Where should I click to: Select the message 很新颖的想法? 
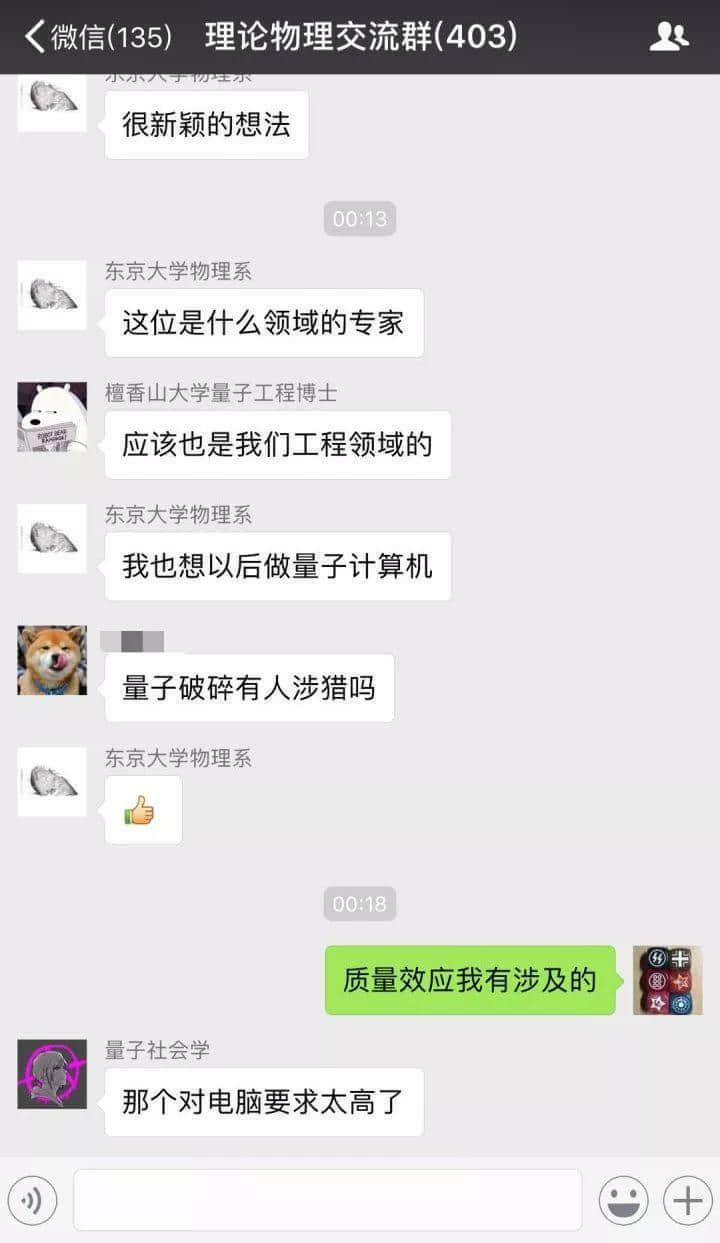click(207, 124)
